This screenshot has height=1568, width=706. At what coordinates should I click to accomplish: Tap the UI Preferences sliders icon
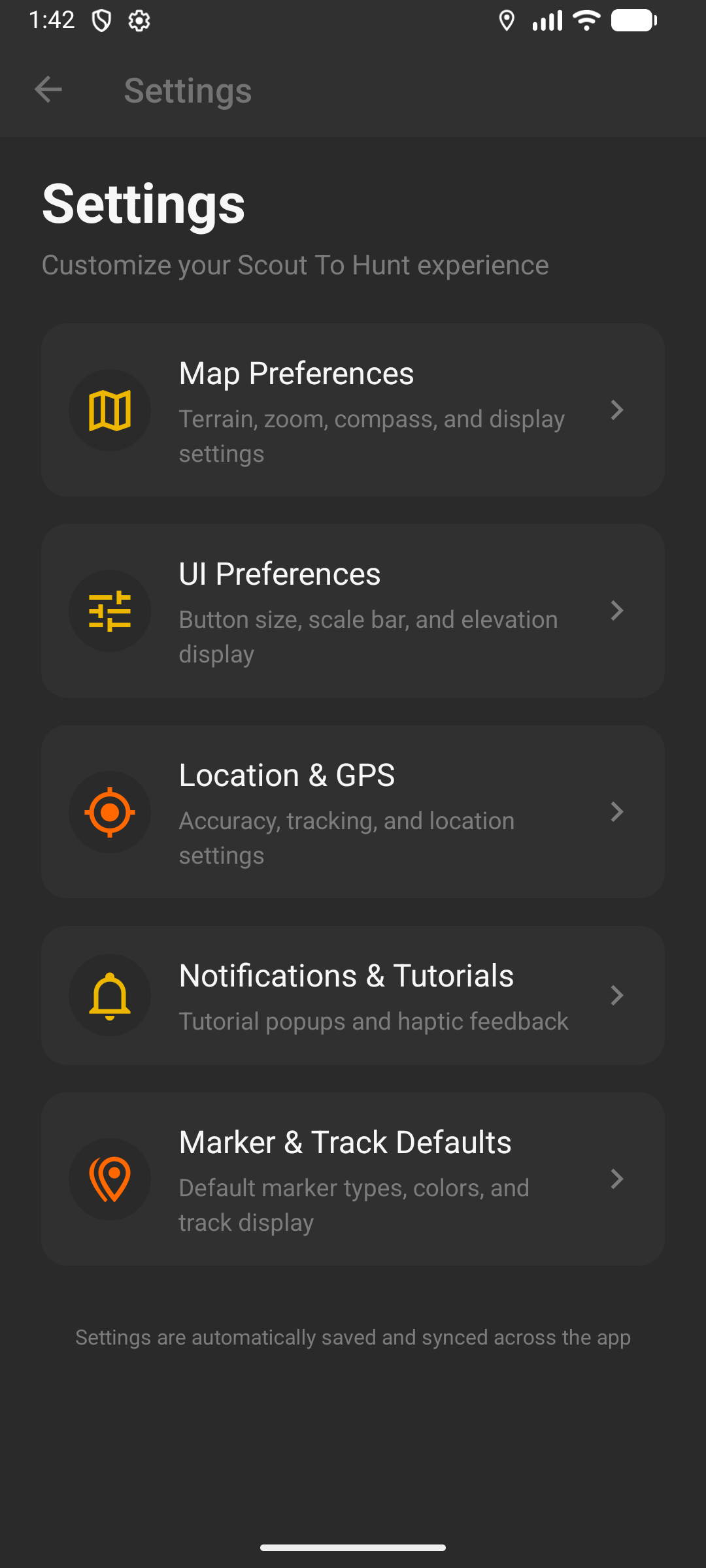[x=110, y=611]
